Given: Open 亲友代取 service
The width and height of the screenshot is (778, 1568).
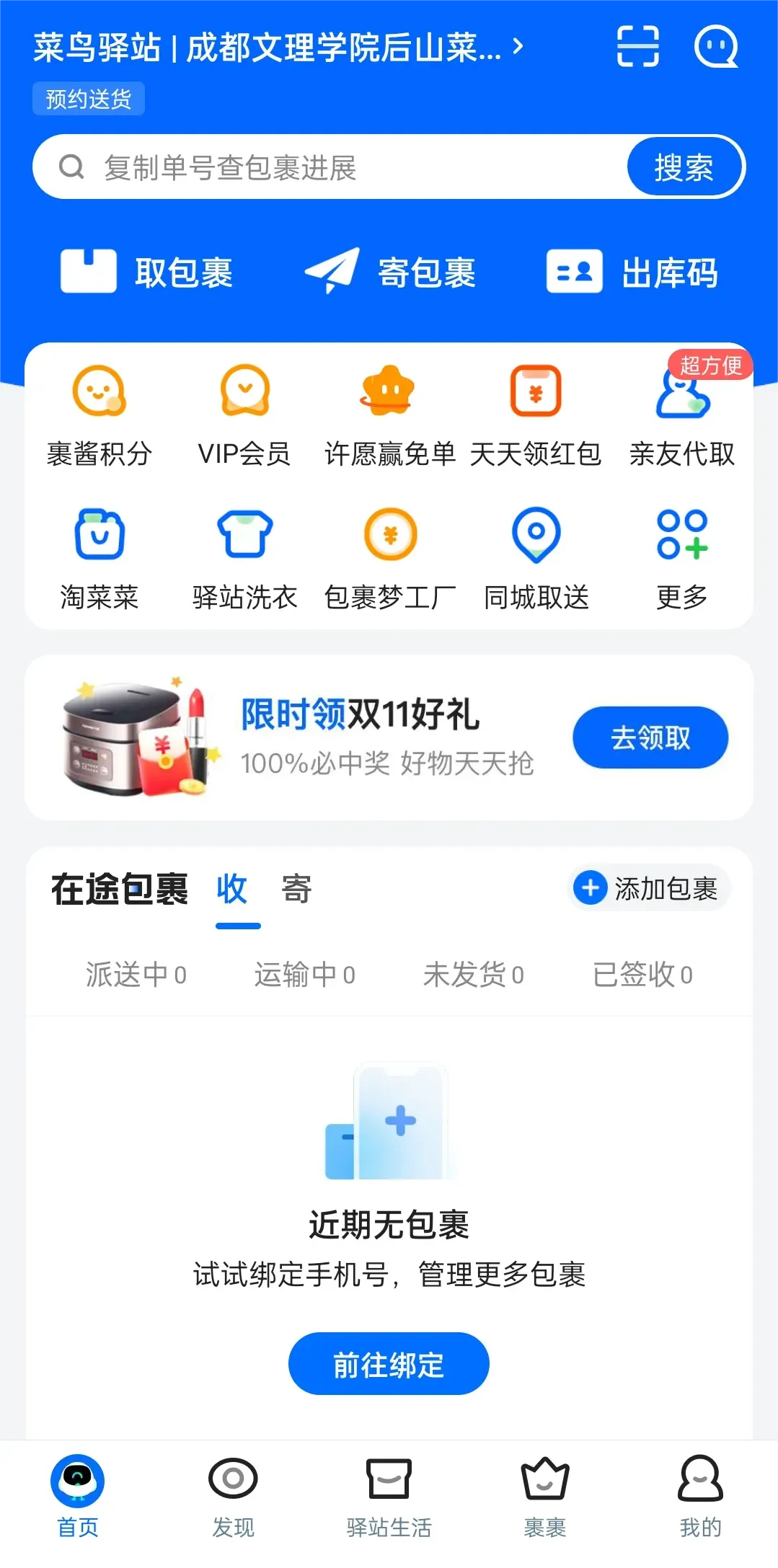Looking at the screenshot, I should (682, 415).
